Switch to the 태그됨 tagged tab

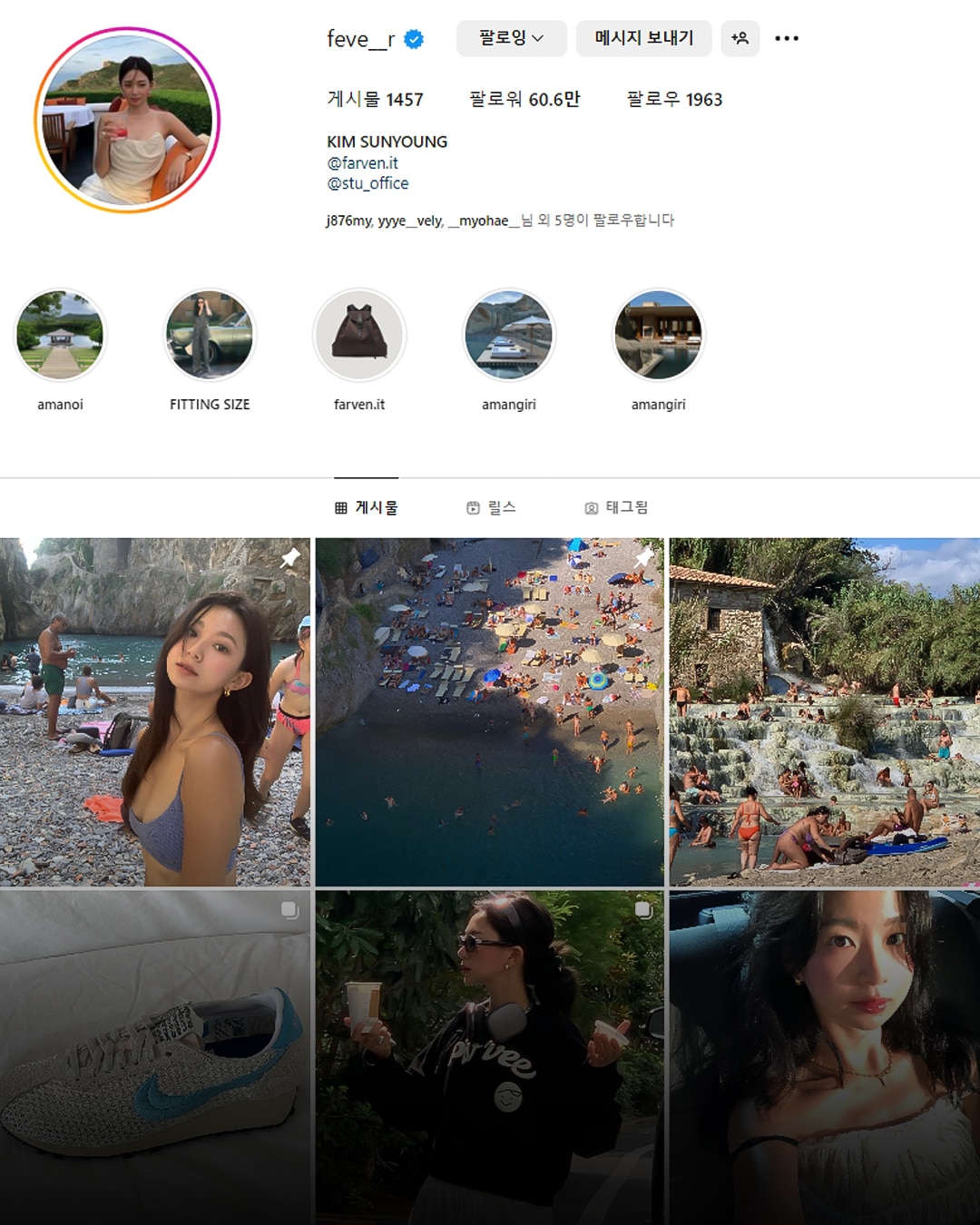pos(616,508)
